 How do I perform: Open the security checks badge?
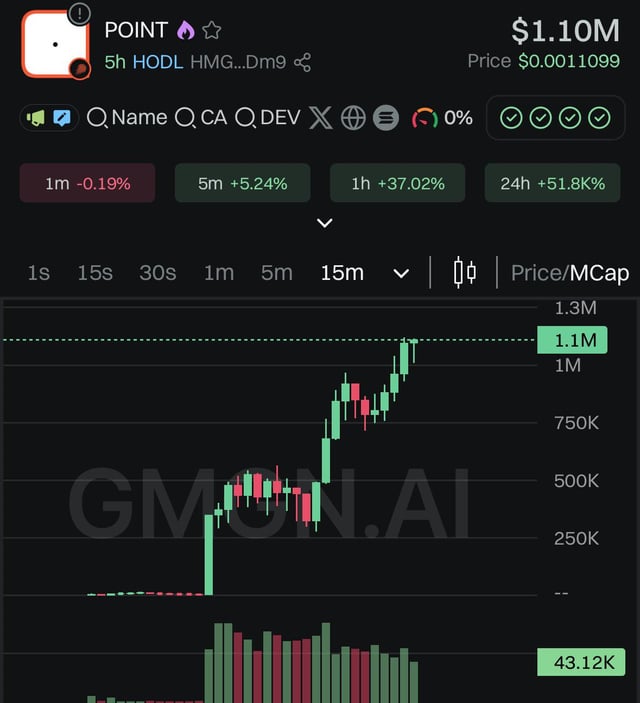555,118
